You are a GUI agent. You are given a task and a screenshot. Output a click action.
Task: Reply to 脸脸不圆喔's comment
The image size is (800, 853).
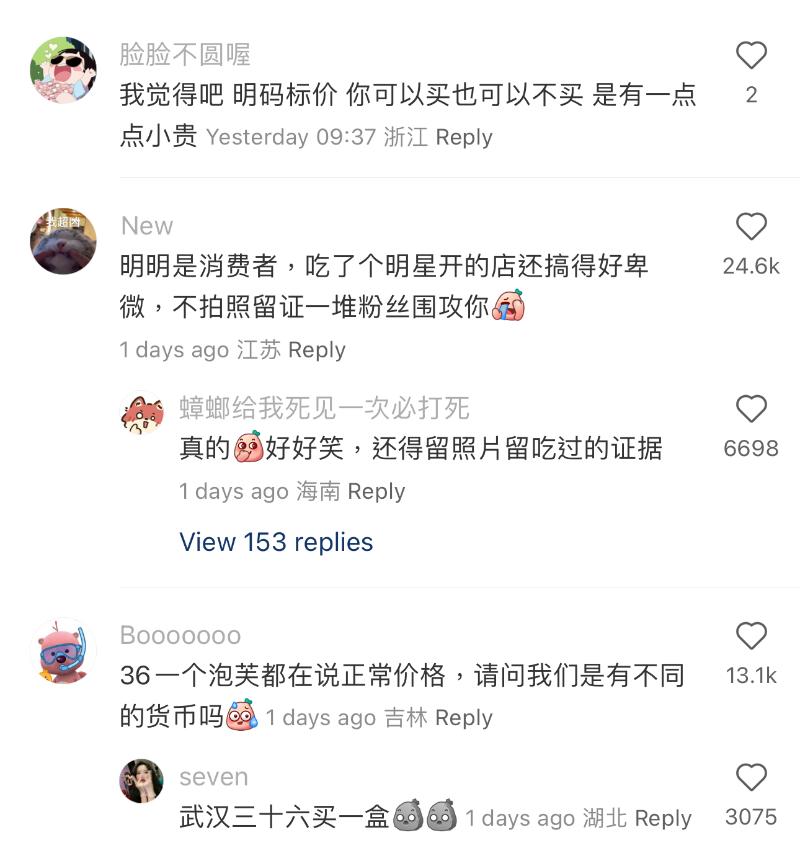tap(464, 137)
